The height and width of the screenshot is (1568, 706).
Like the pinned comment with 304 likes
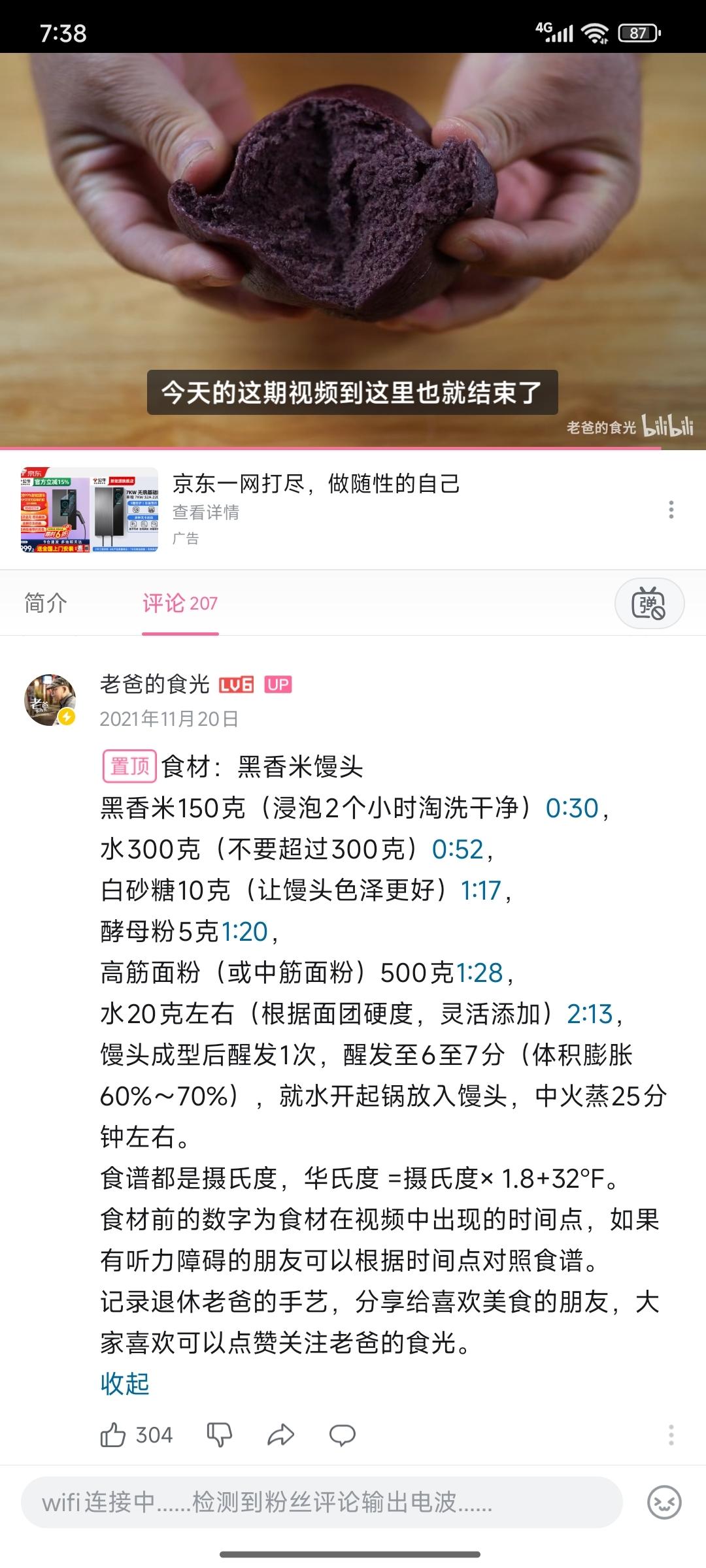point(113,1435)
